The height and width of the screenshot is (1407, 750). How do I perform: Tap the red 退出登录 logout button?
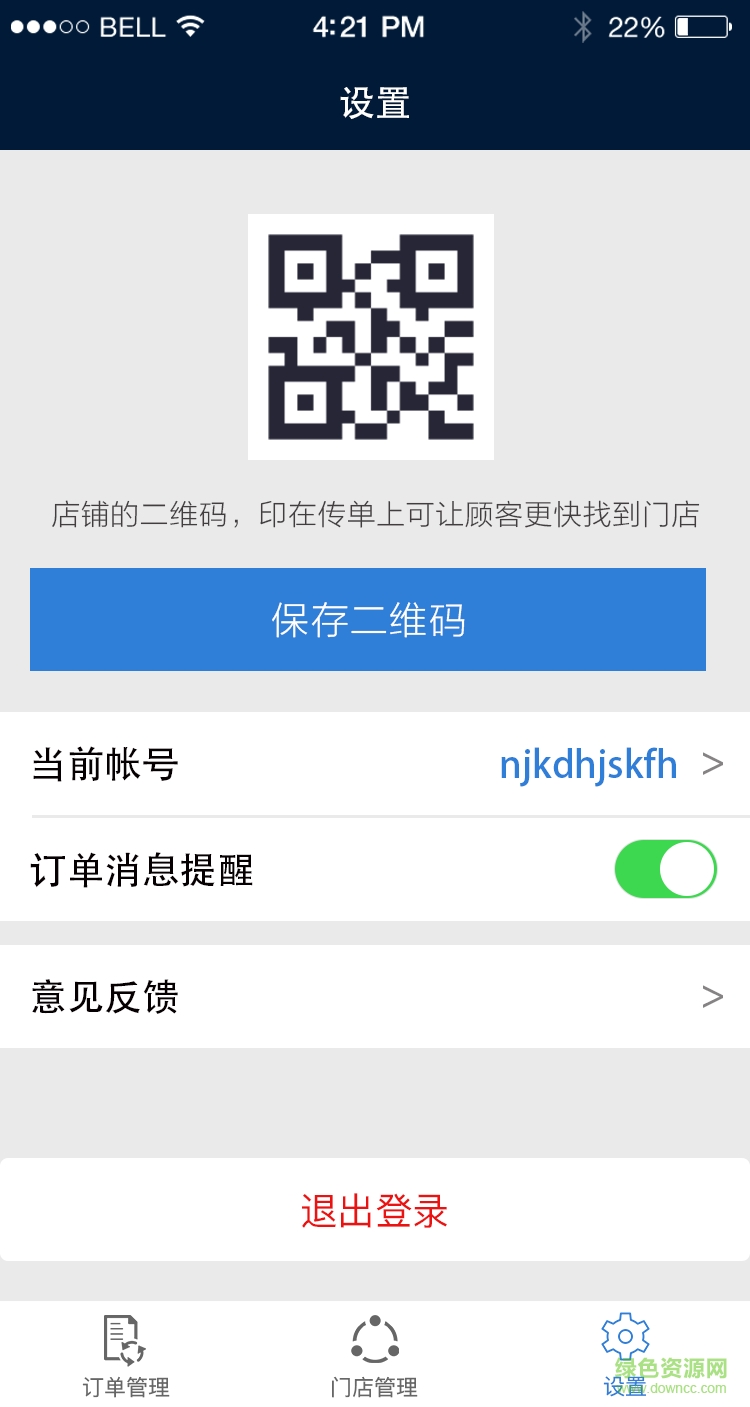point(374,1209)
